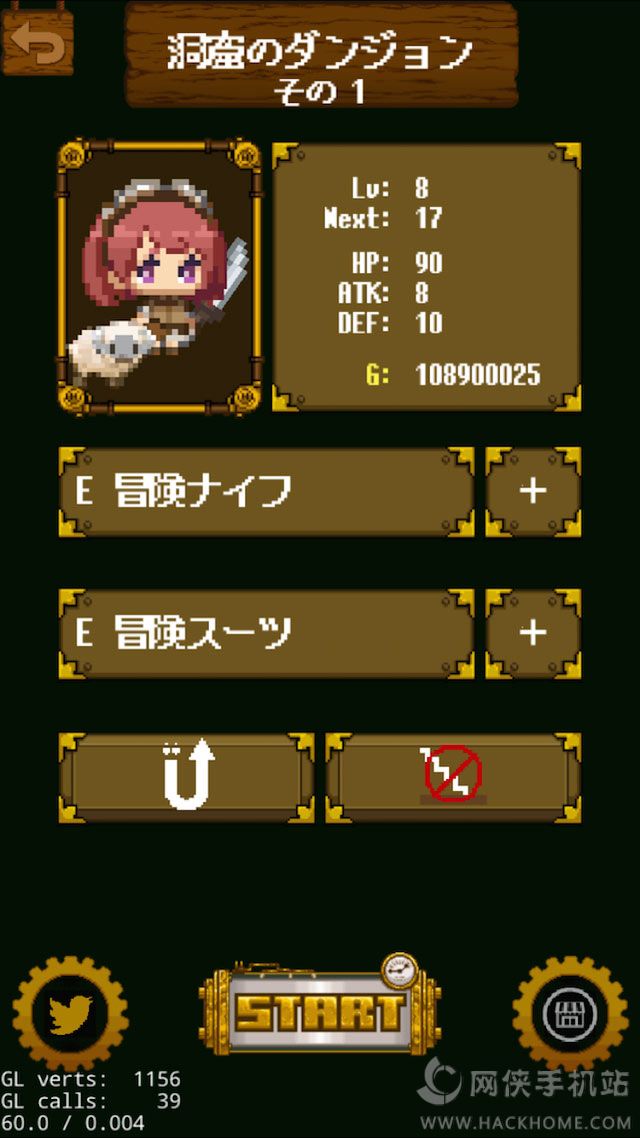Select the magnet item button
Viewport: 640px width, 1138px height.
click(x=187, y=777)
